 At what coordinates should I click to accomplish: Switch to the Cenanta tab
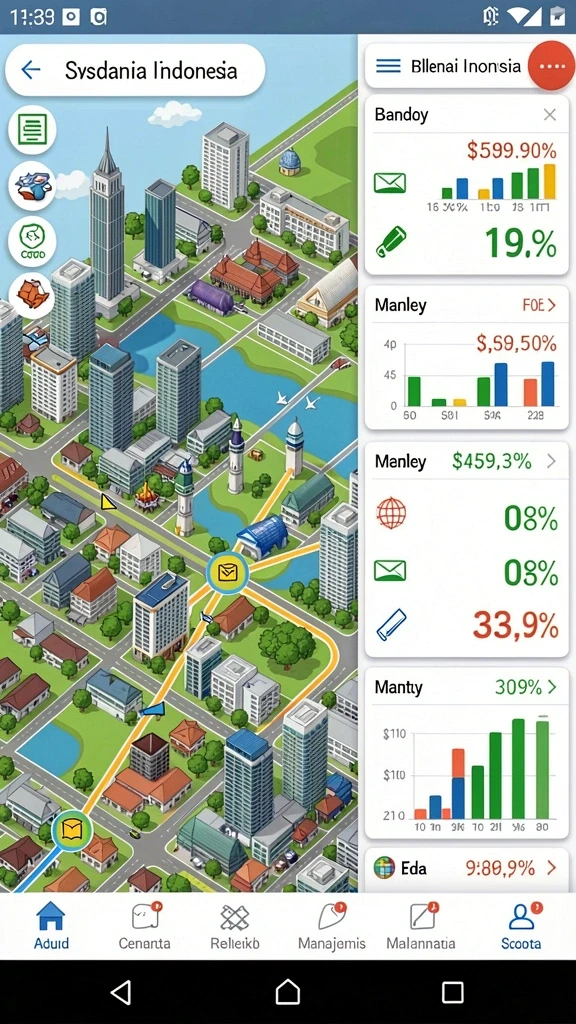click(145, 925)
